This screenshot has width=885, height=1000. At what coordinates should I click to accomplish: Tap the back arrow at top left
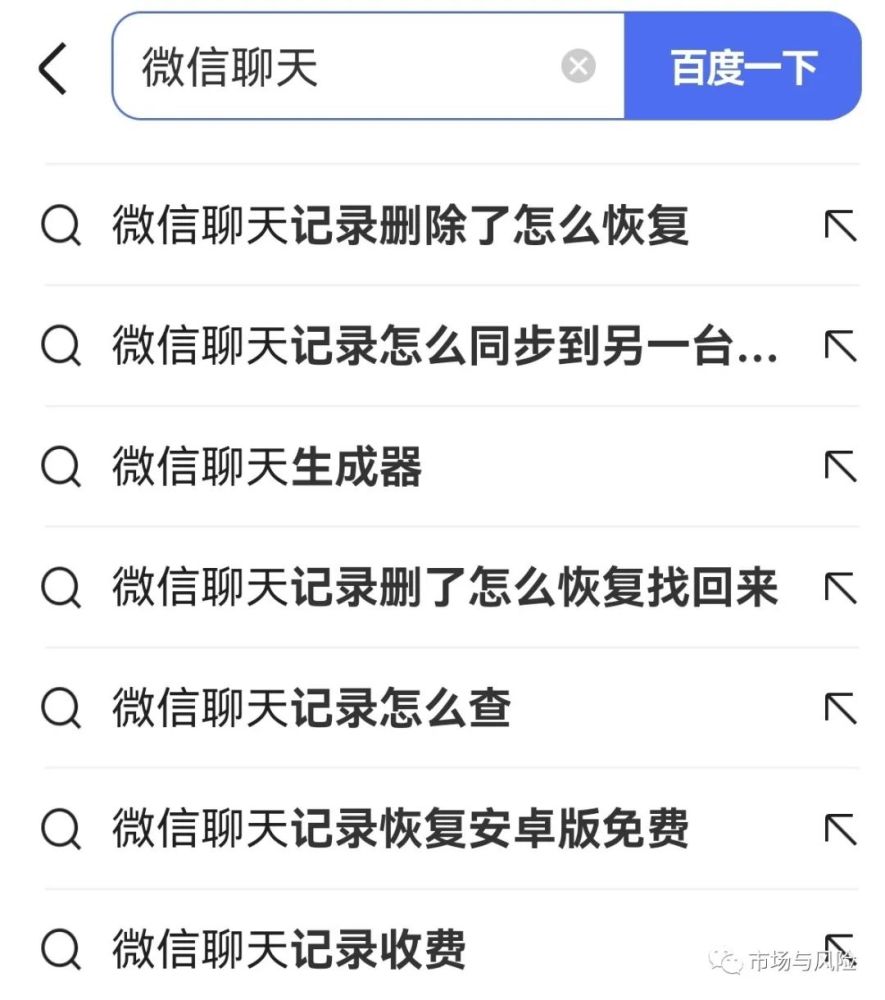(54, 68)
